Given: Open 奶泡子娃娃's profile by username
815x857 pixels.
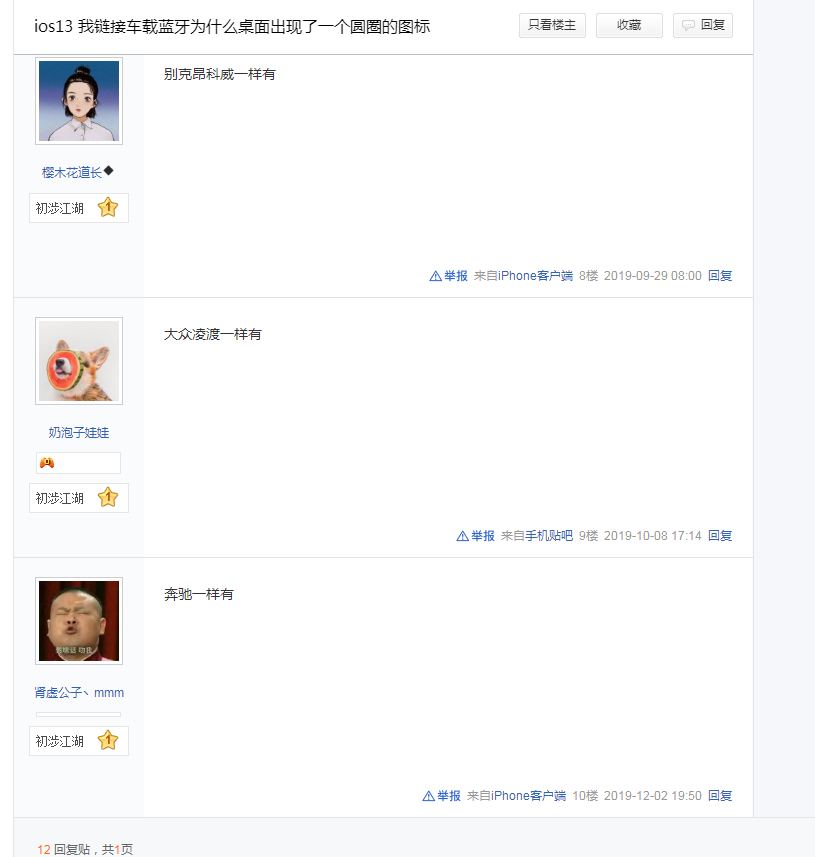Looking at the screenshot, I should pyautogui.click(x=79, y=432).
